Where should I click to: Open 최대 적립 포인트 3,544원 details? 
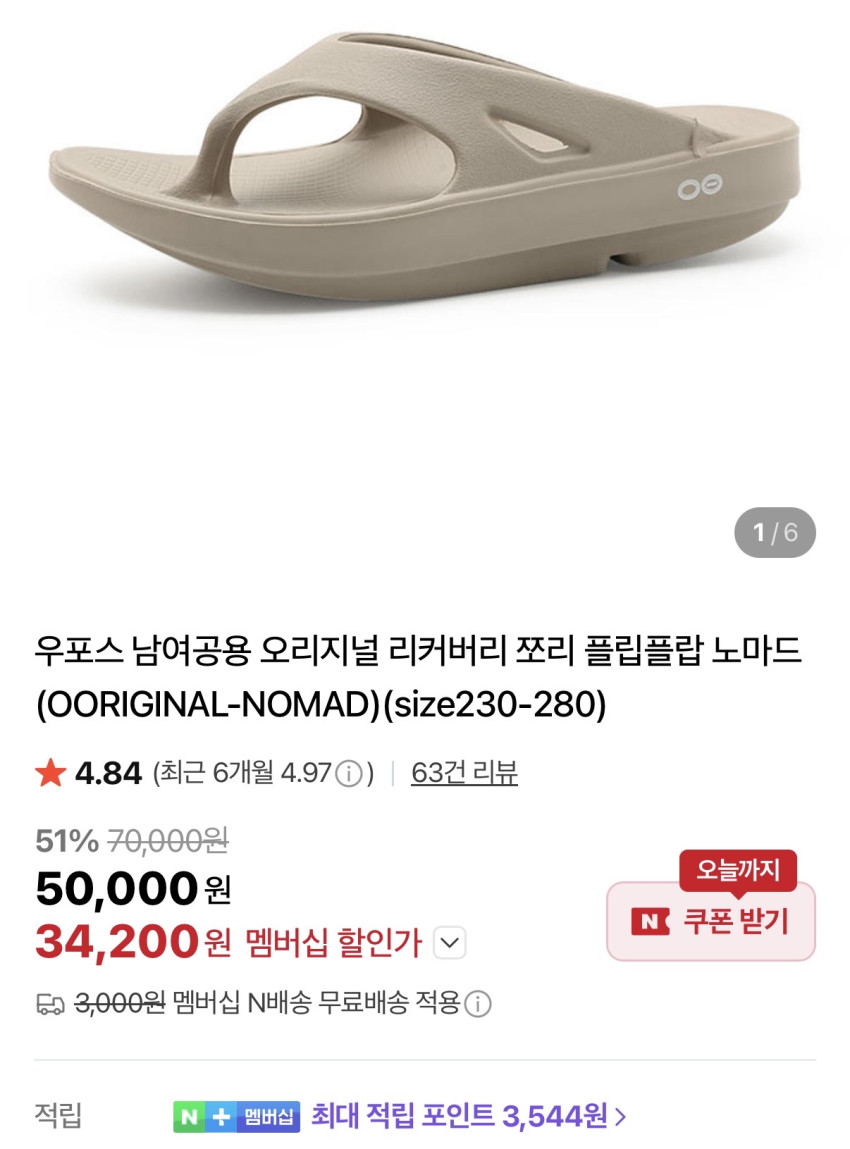(x=468, y=1116)
